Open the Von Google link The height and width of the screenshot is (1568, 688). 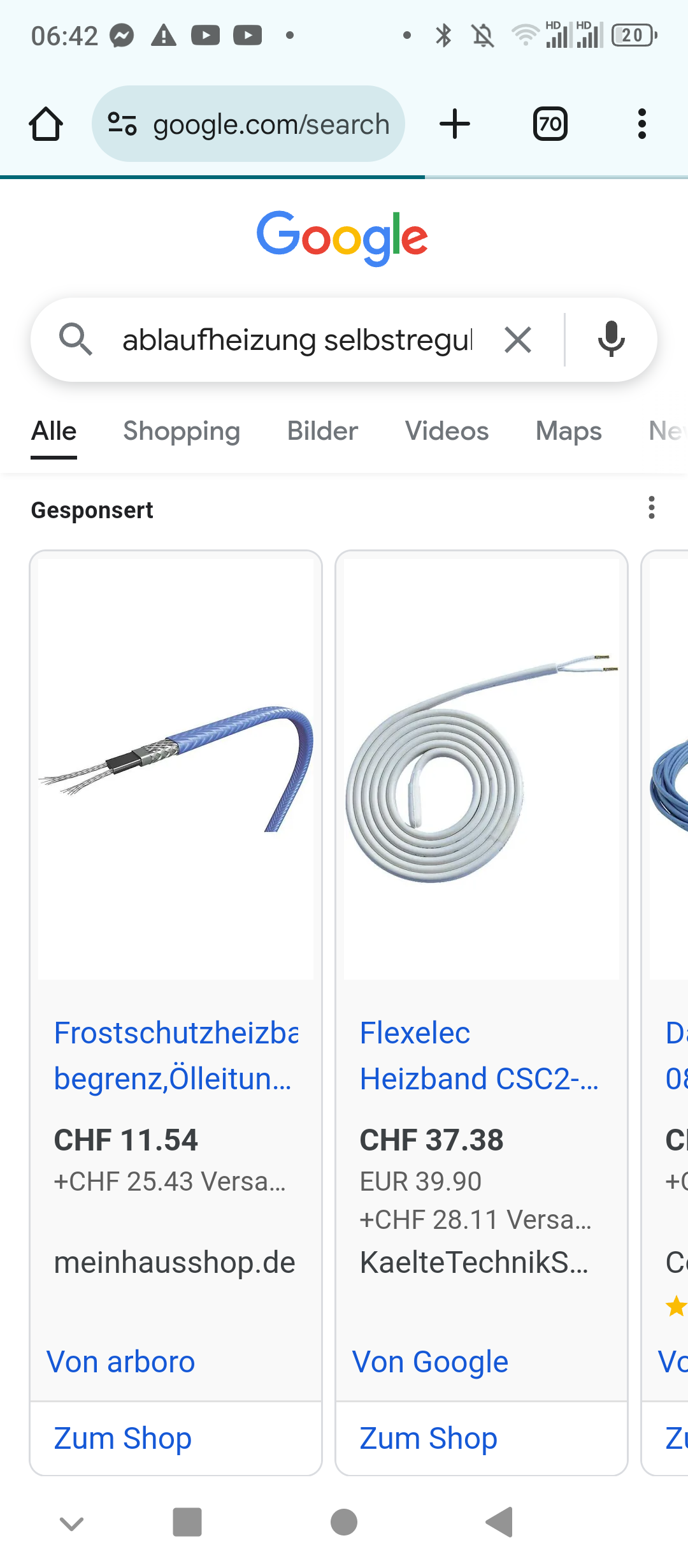tap(430, 1362)
